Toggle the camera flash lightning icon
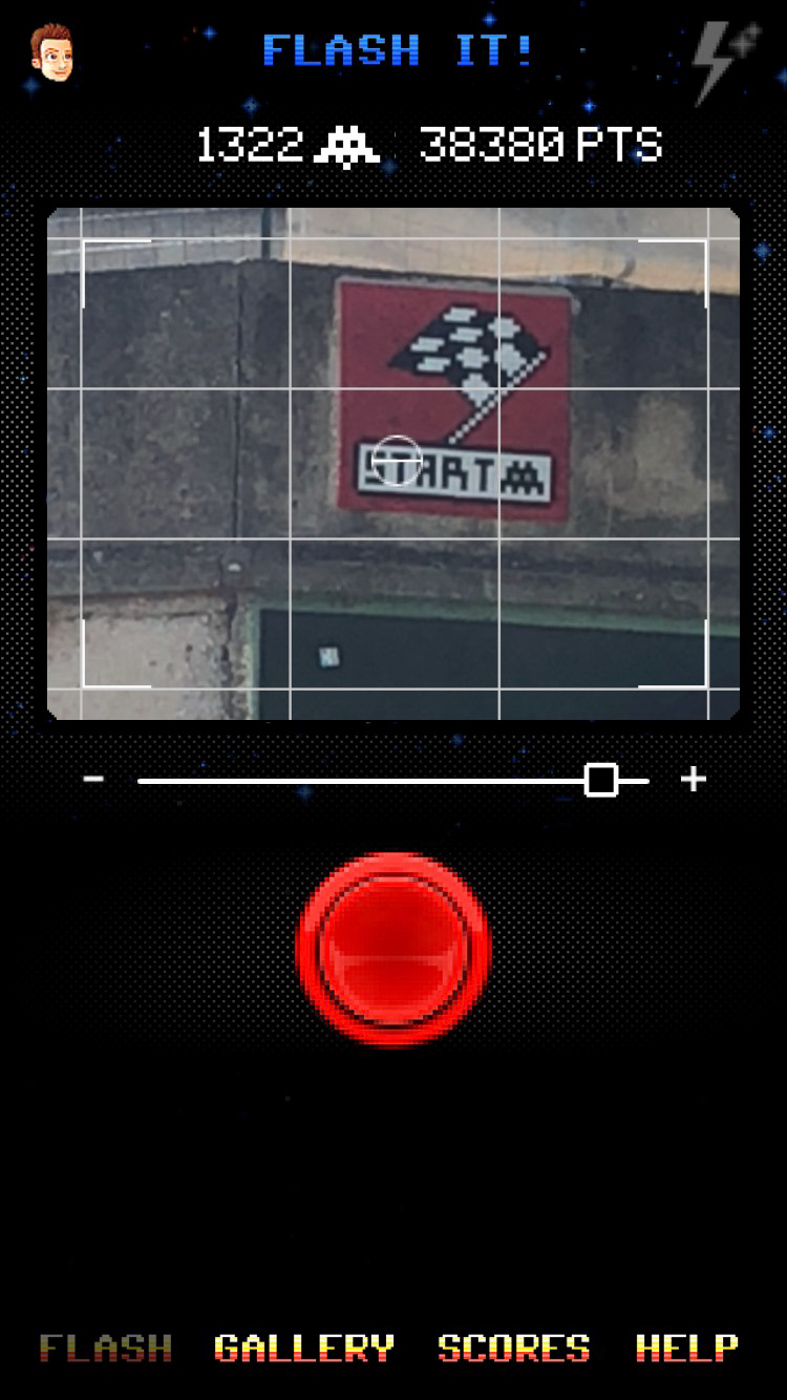Viewport: 787px width, 1400px height. 726,62
